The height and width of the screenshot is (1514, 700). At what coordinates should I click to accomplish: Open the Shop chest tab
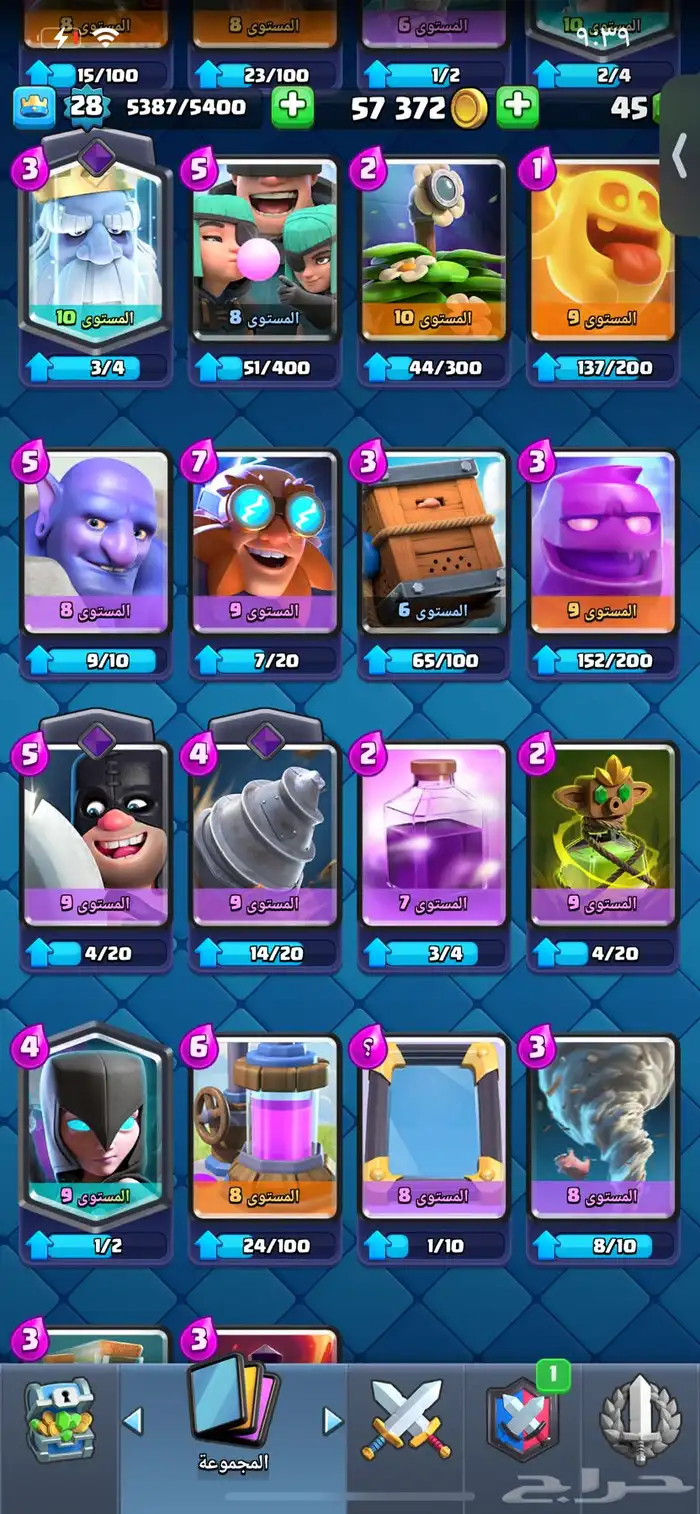coord(58,1420)
